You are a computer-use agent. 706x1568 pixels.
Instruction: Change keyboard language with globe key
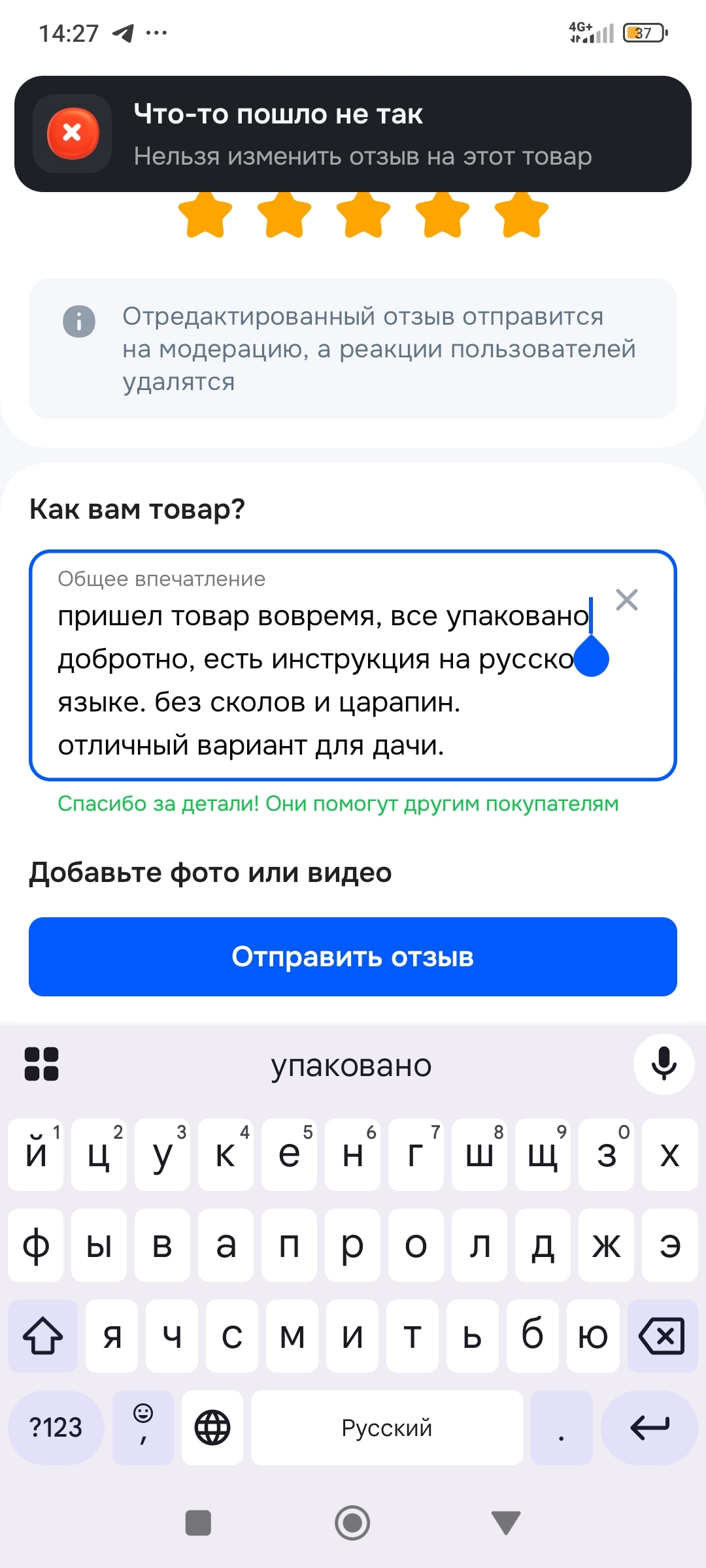(x=212, y=1428)
